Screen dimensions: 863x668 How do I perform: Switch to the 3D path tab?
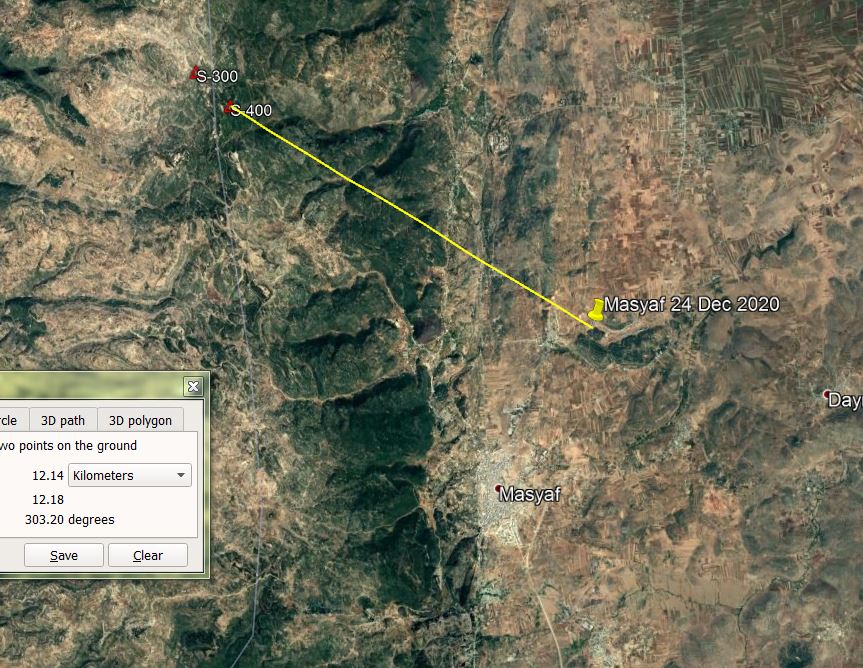tap(61, 420)
